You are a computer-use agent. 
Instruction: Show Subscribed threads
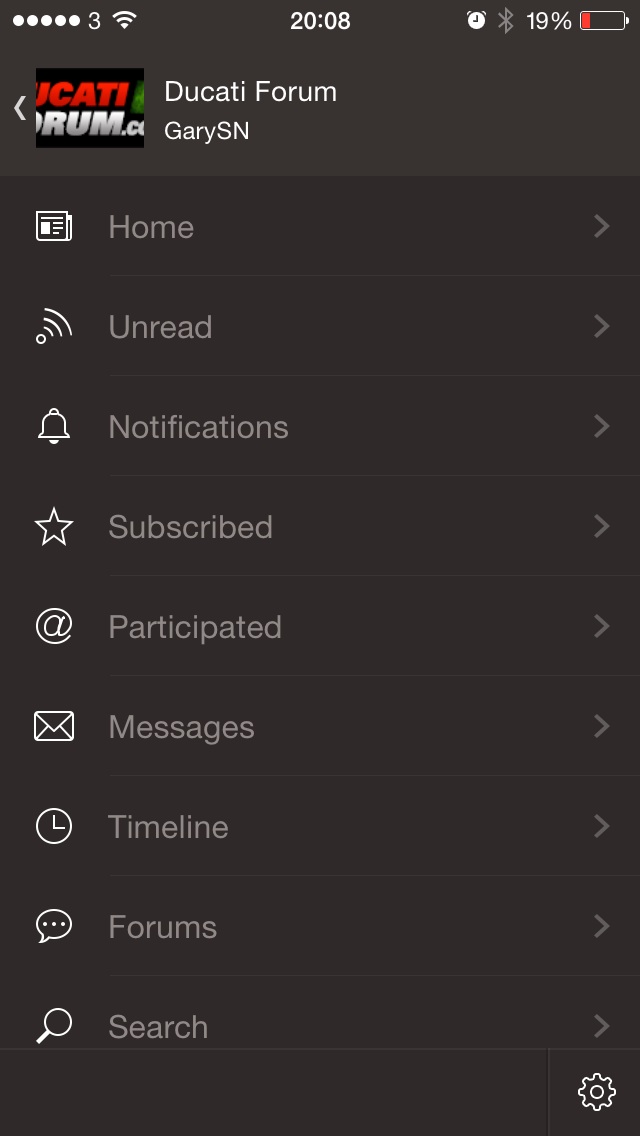point(320,527)
